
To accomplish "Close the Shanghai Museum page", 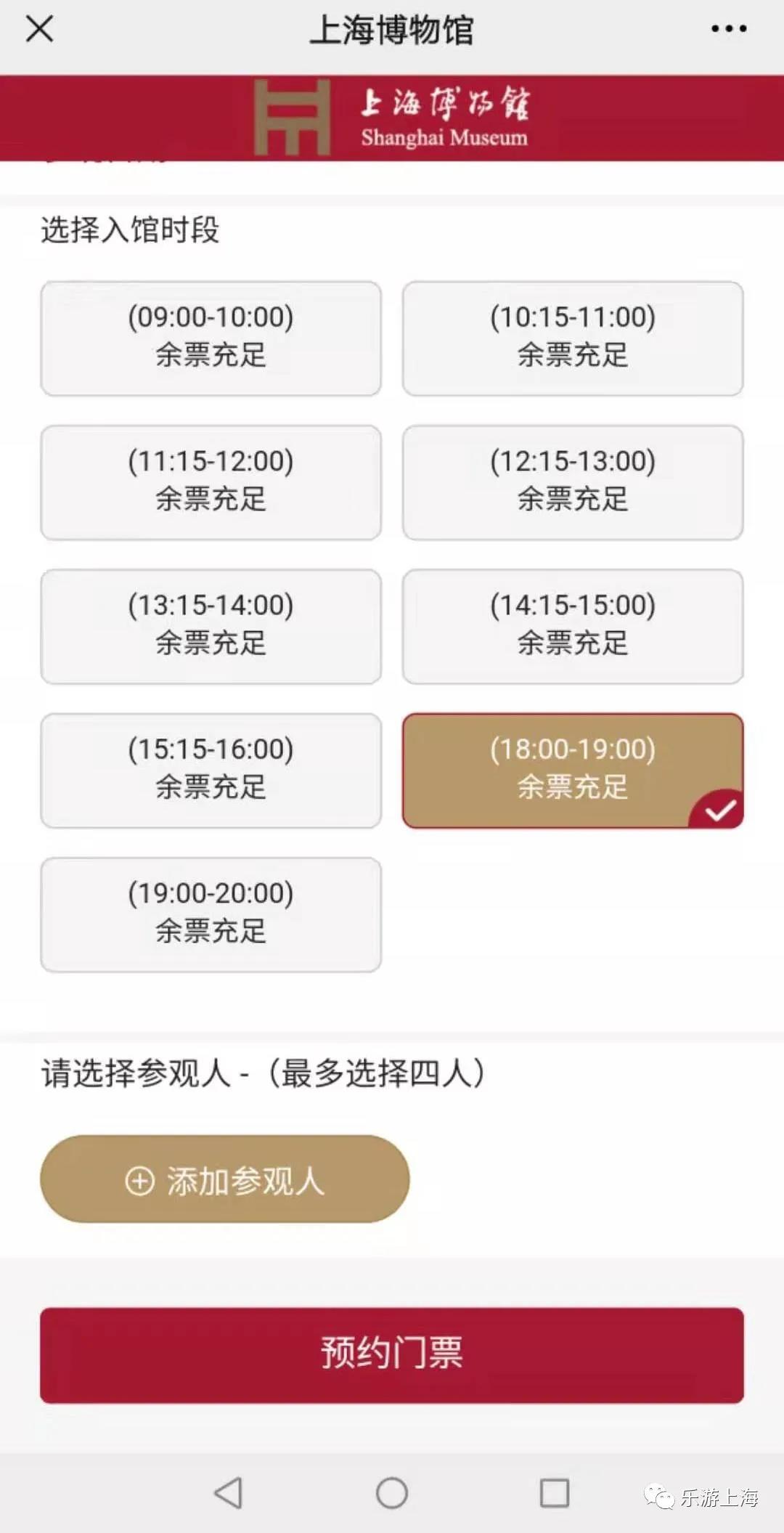I will click(x=39, y=30).
